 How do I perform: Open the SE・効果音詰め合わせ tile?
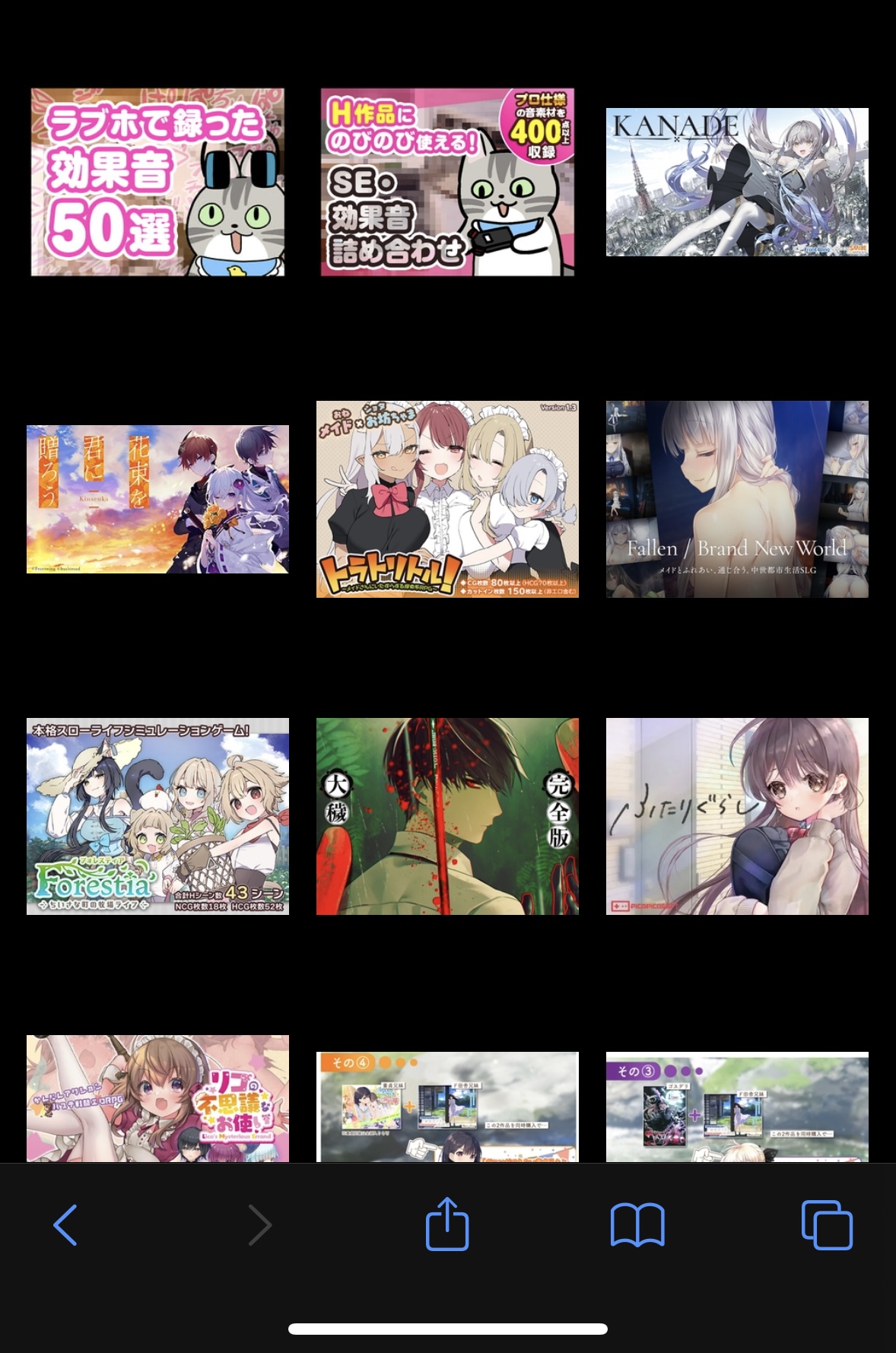pos(447,182)
